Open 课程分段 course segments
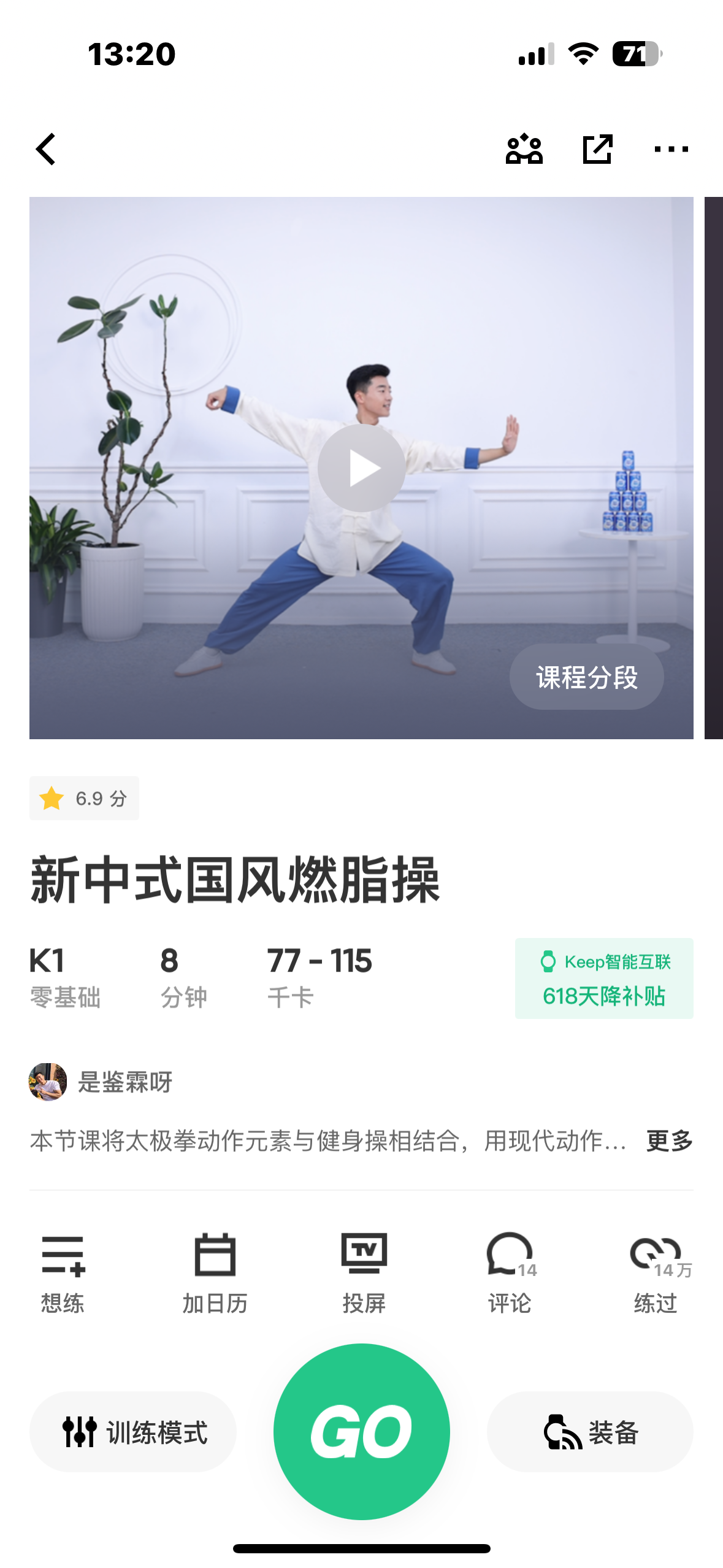The image size is (723, 1568). point(586,677)
